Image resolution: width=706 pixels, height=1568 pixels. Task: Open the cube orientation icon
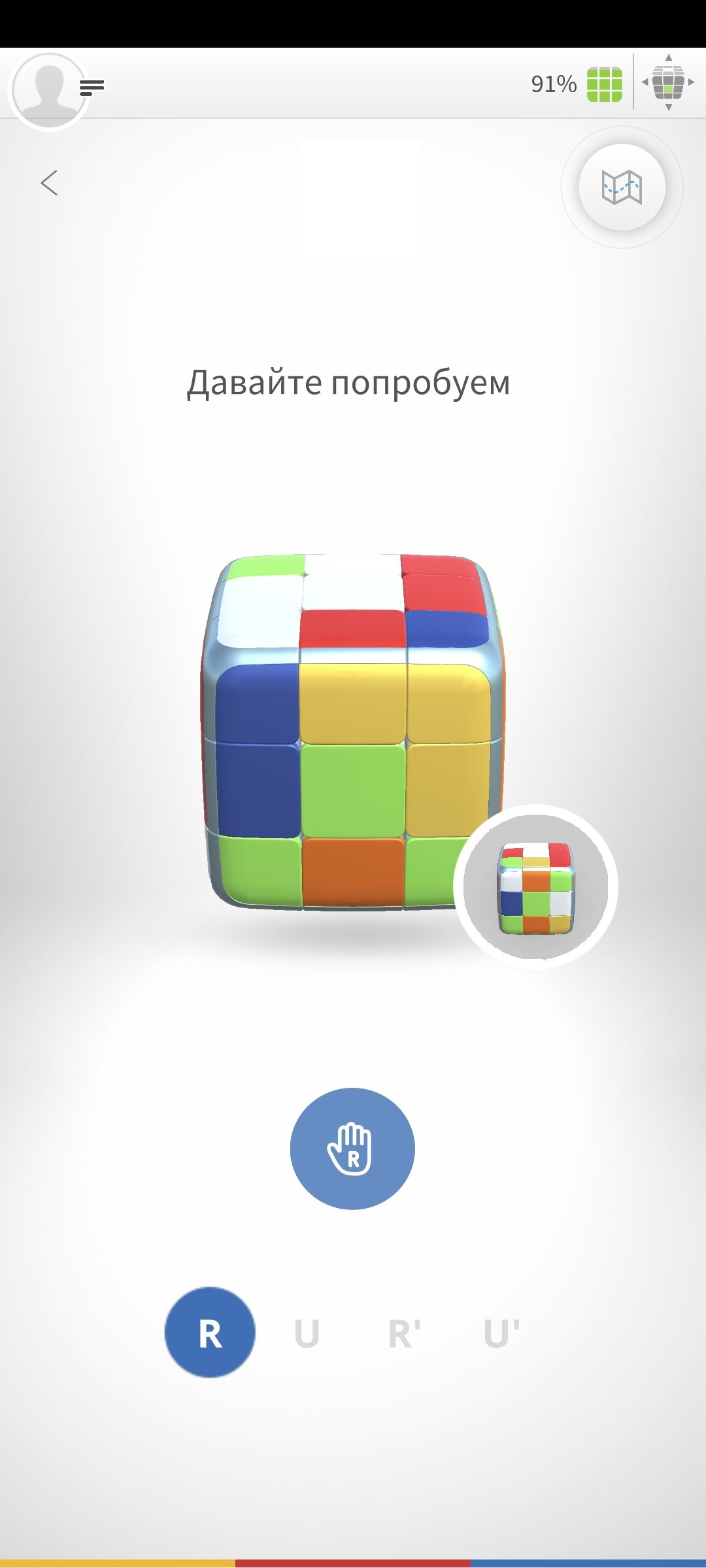668,82
